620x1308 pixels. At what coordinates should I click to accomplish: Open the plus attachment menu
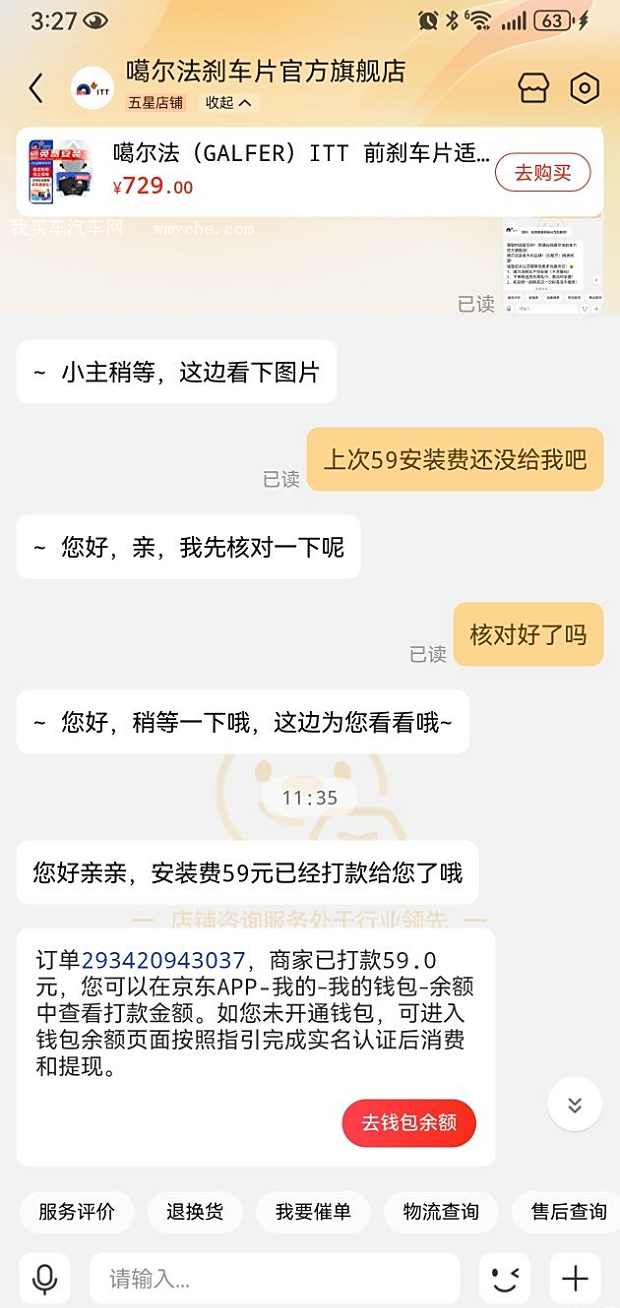pyautogui.click(x=575, y=1278)
